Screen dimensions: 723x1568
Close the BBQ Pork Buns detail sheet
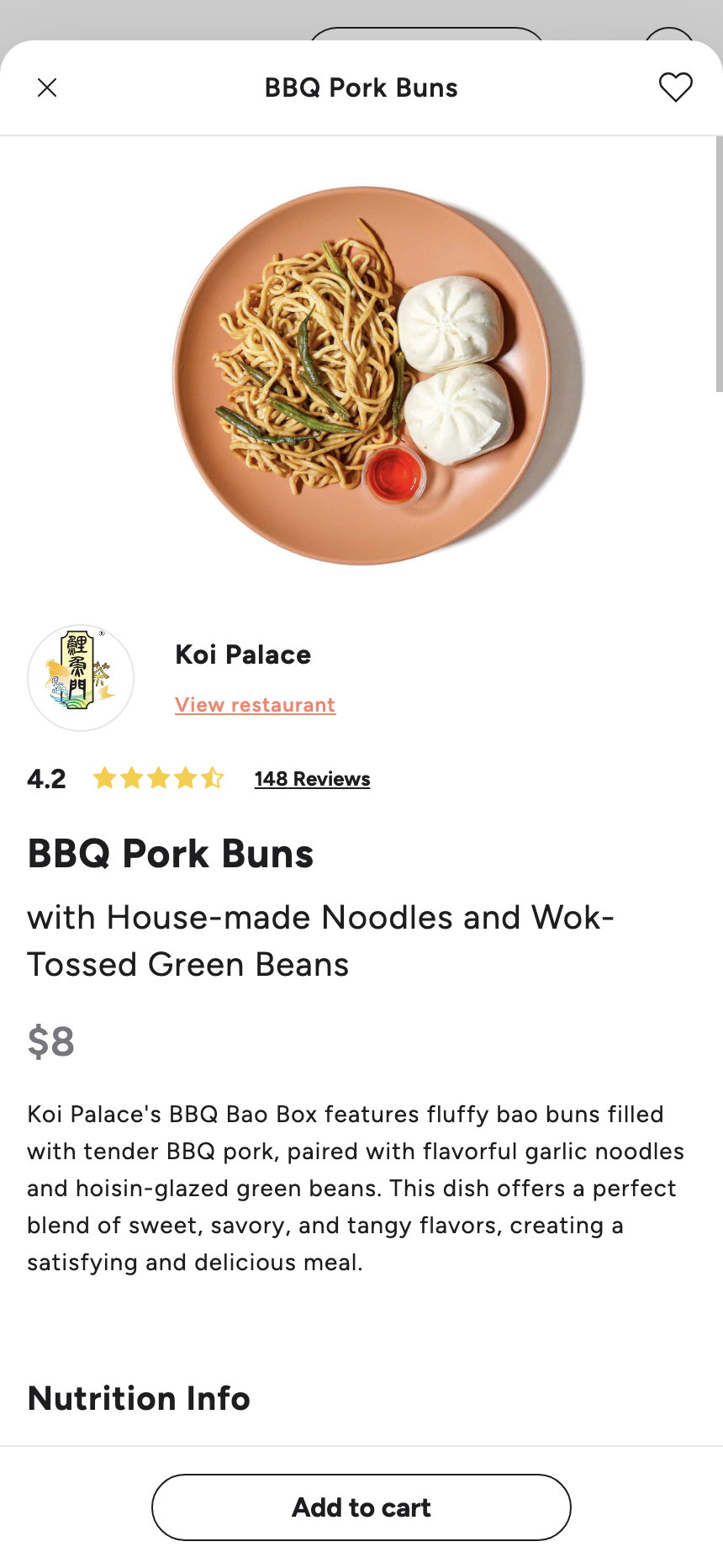(x=47, y=87)
